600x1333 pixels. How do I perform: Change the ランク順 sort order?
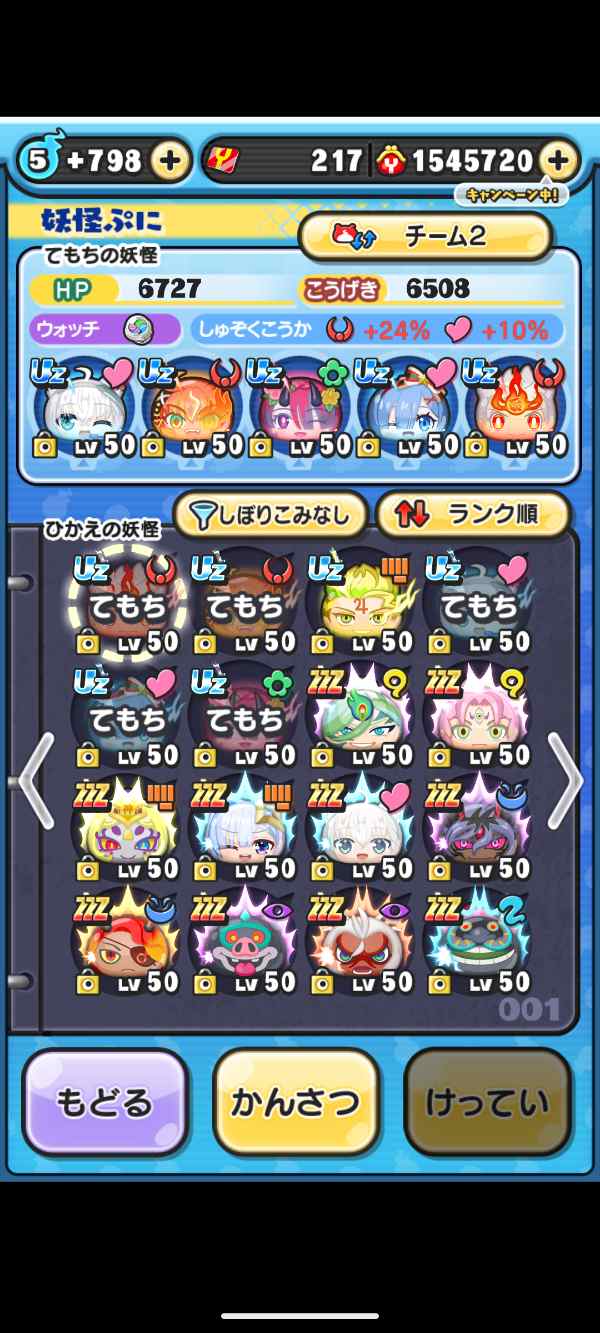coord(472,514)
